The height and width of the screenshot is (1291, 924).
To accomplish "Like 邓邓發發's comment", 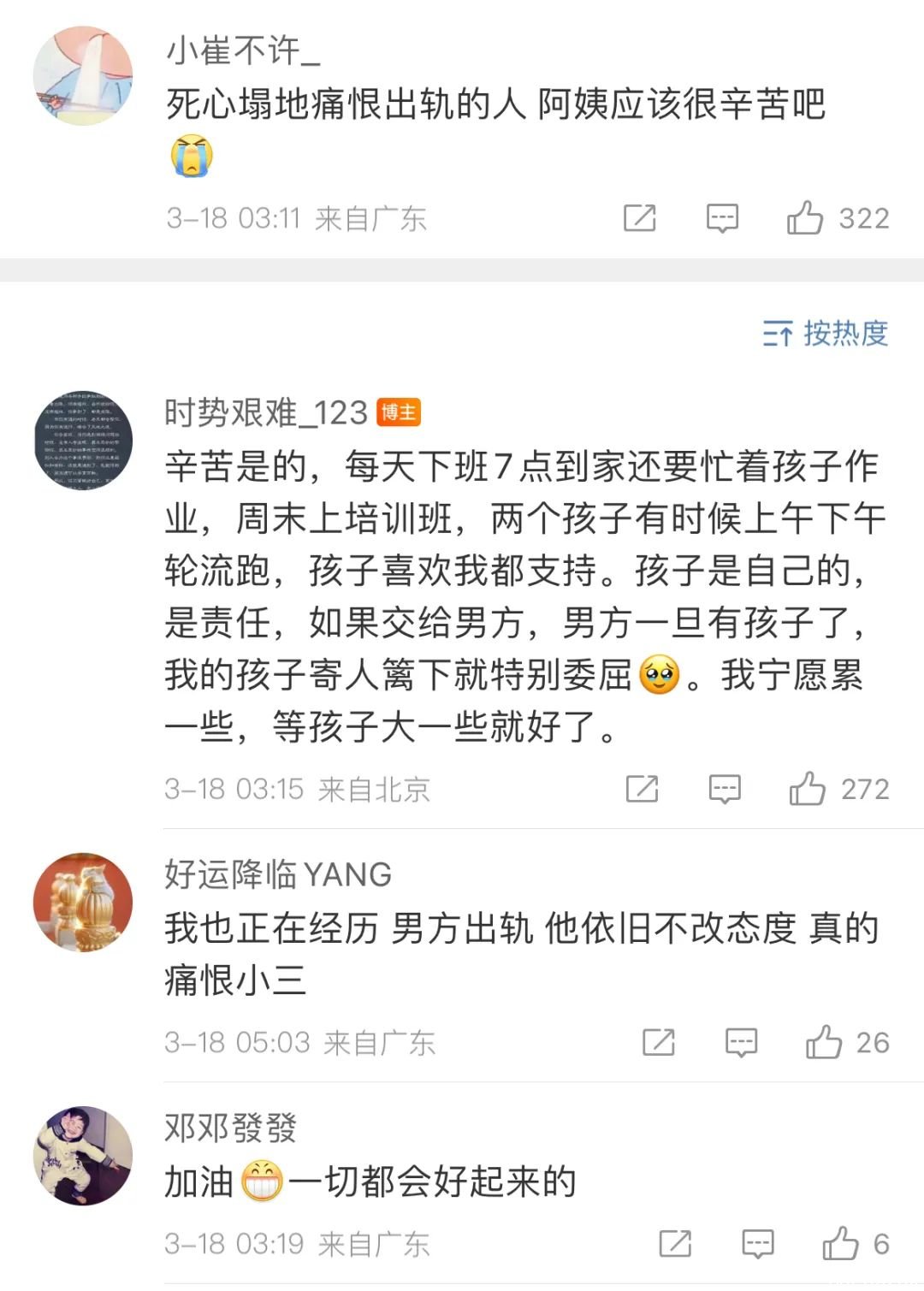I will (841, 1243).
